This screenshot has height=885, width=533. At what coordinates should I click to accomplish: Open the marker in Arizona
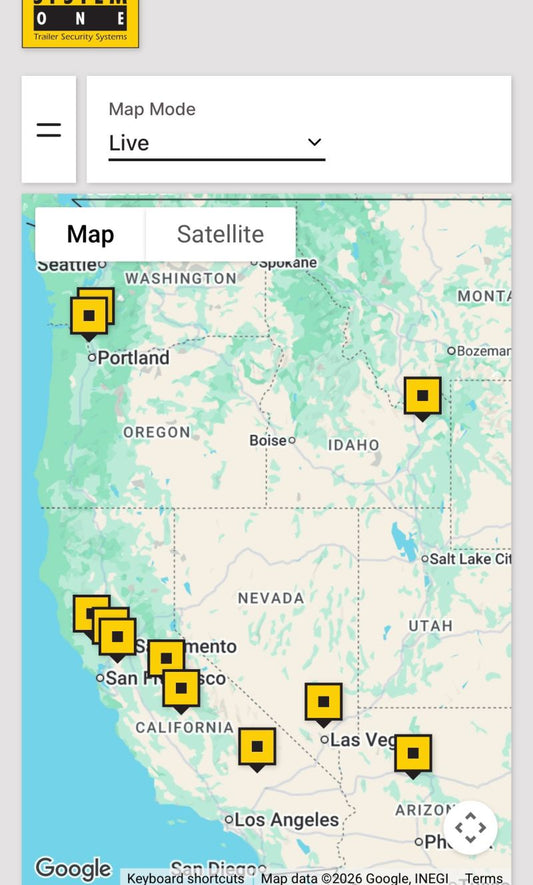pyautogui.click(x=413, y=755)
